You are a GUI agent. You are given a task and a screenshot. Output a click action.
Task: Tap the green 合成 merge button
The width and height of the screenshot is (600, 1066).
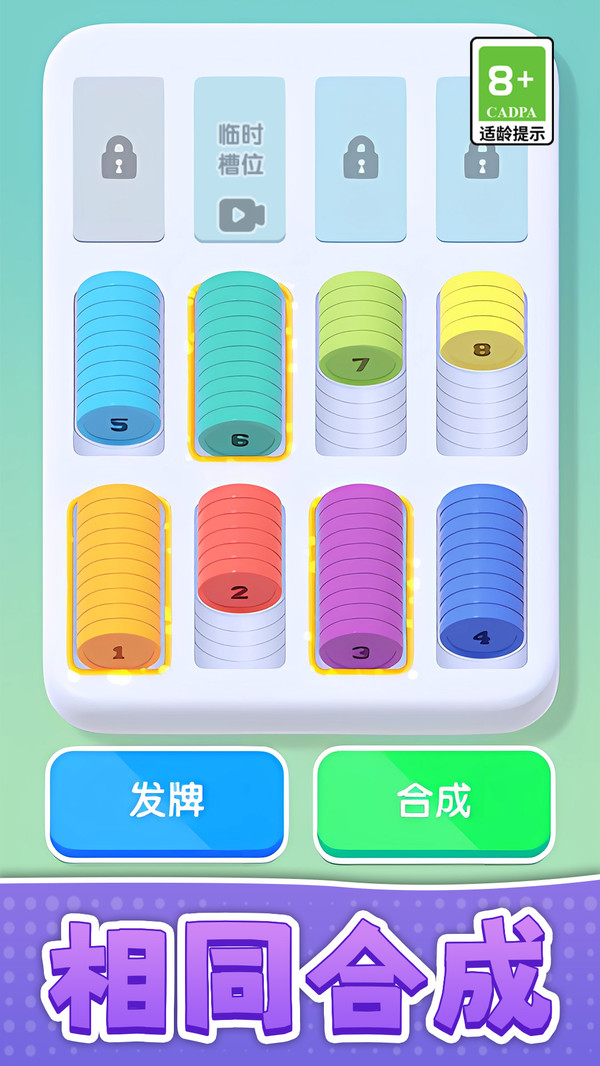click(433, 801)
